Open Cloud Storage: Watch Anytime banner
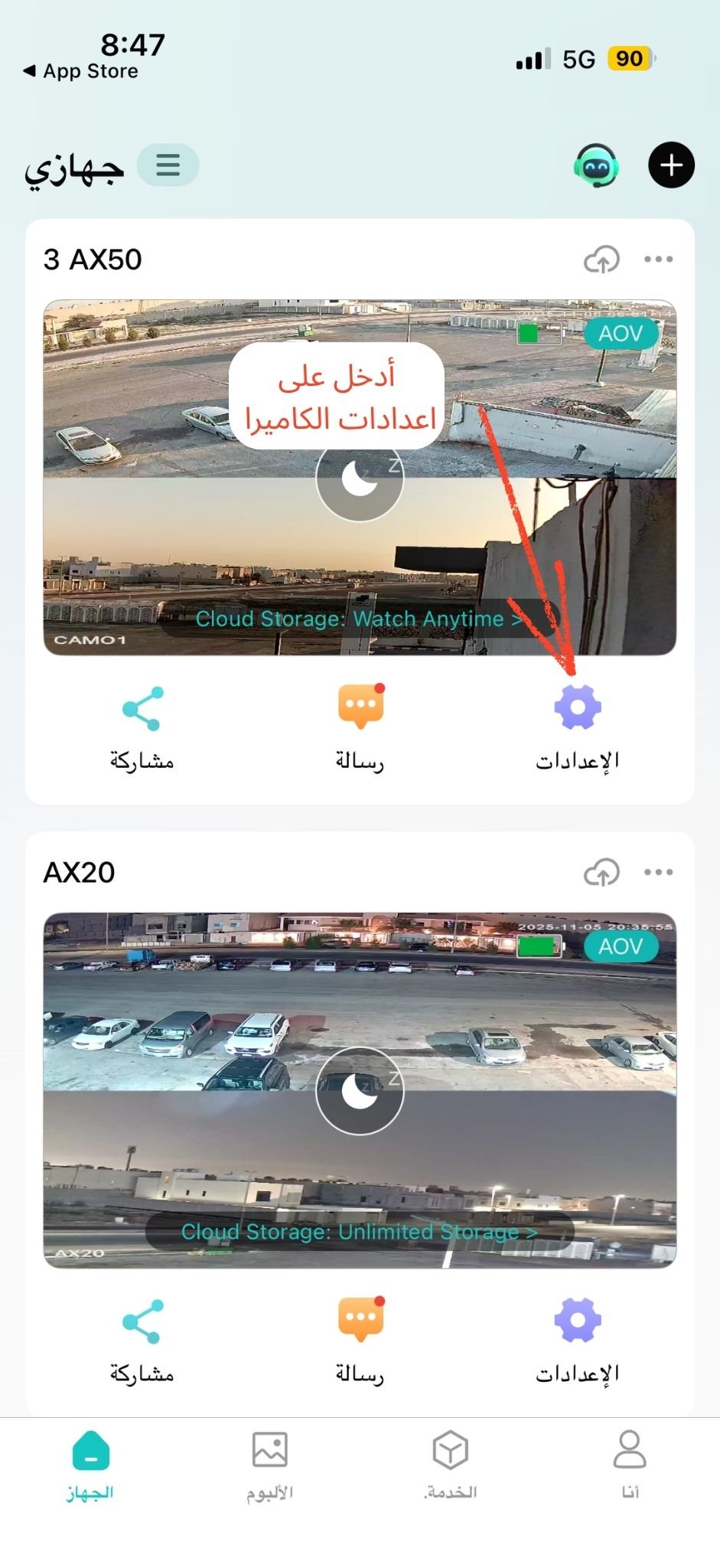The image size is (720, 1568). click(x=360, y=619)
